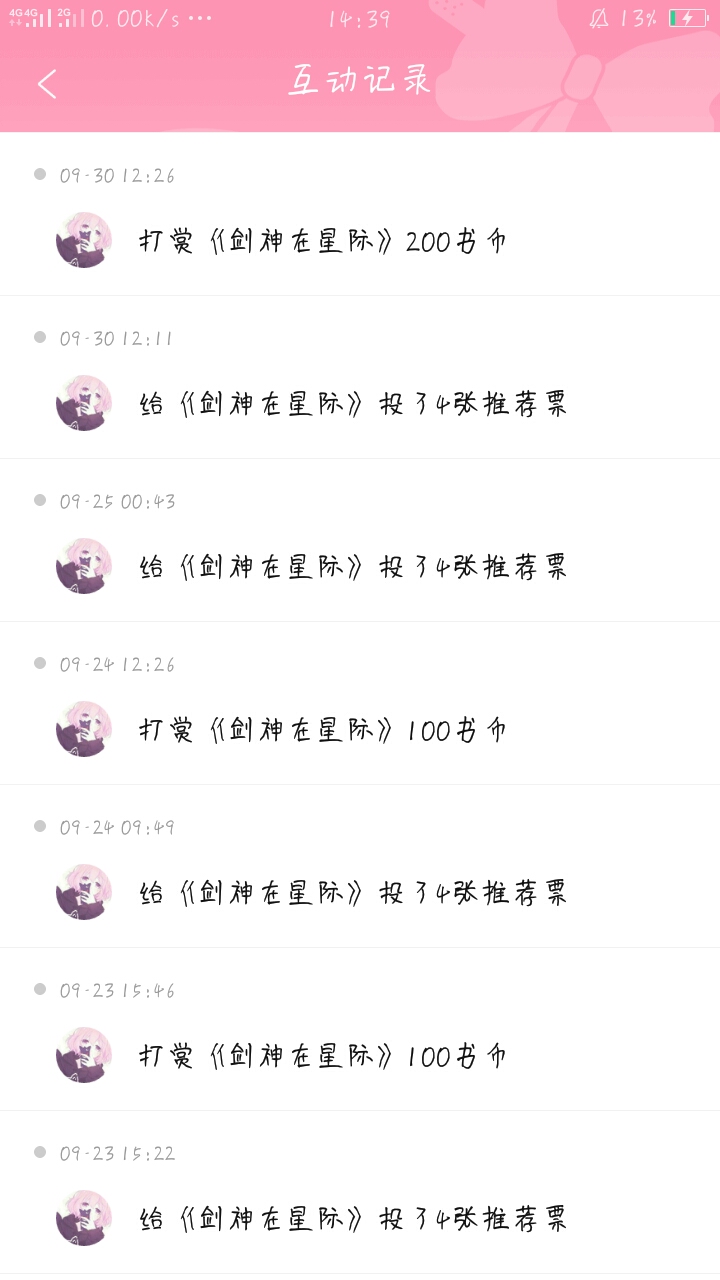View the 09-23 15:22 推荐票 record

click(352, 1219)
